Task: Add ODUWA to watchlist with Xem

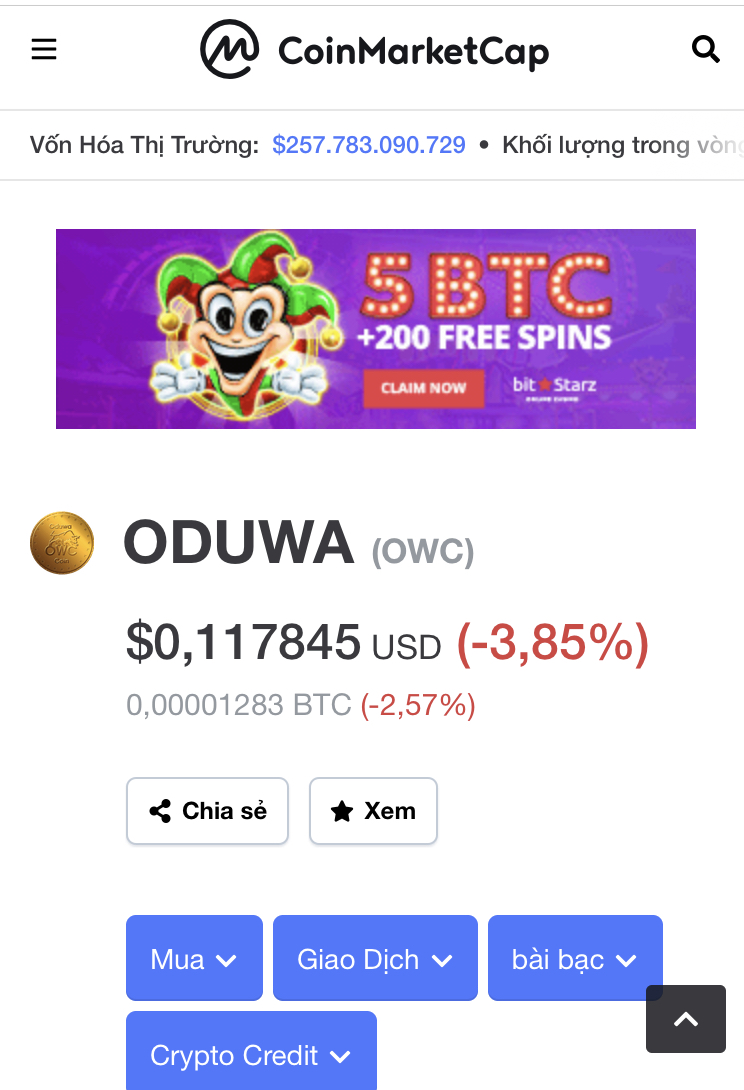Action: tap(373, 811)
